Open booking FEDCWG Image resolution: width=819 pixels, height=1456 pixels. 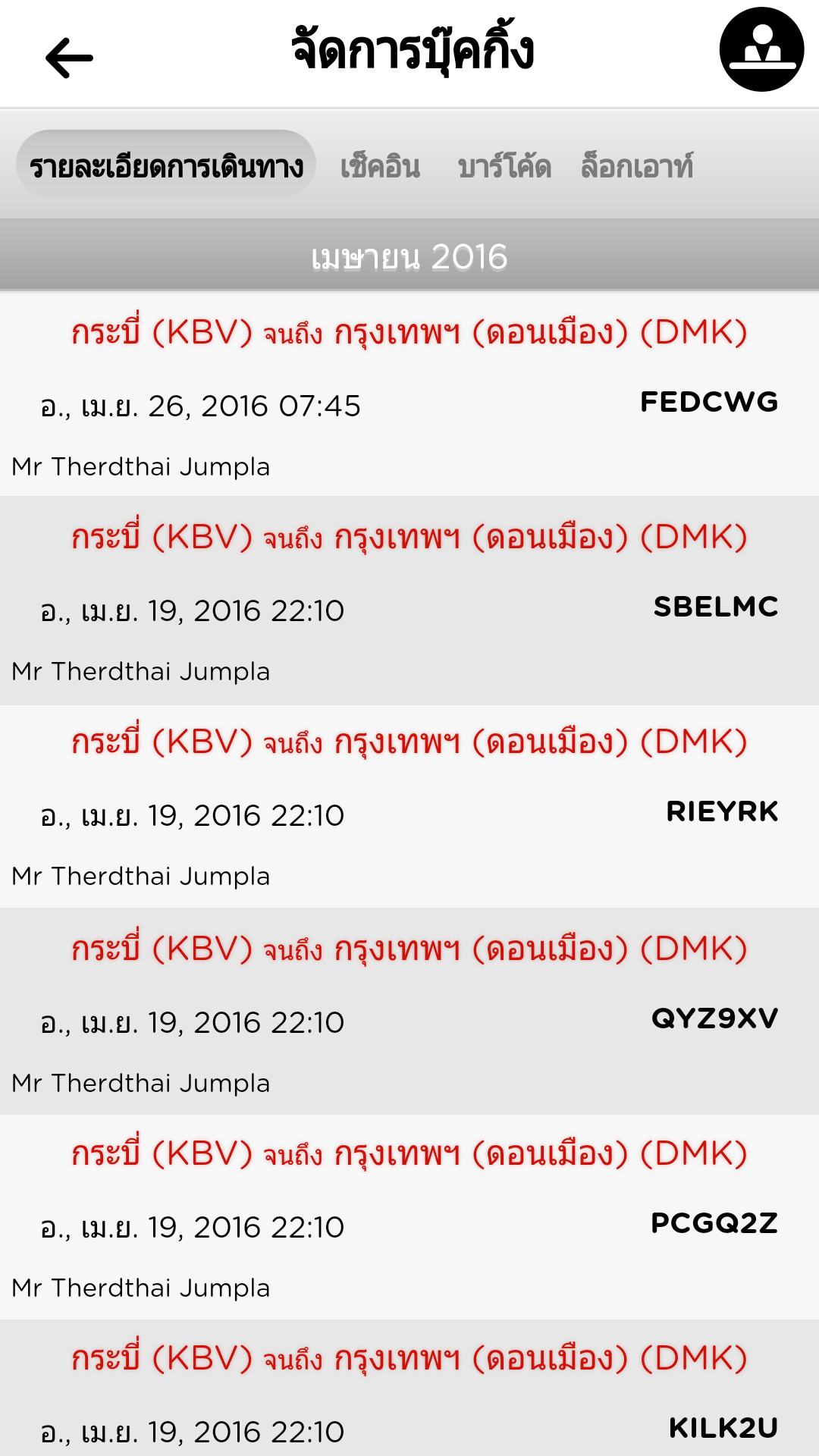[409, 394]
